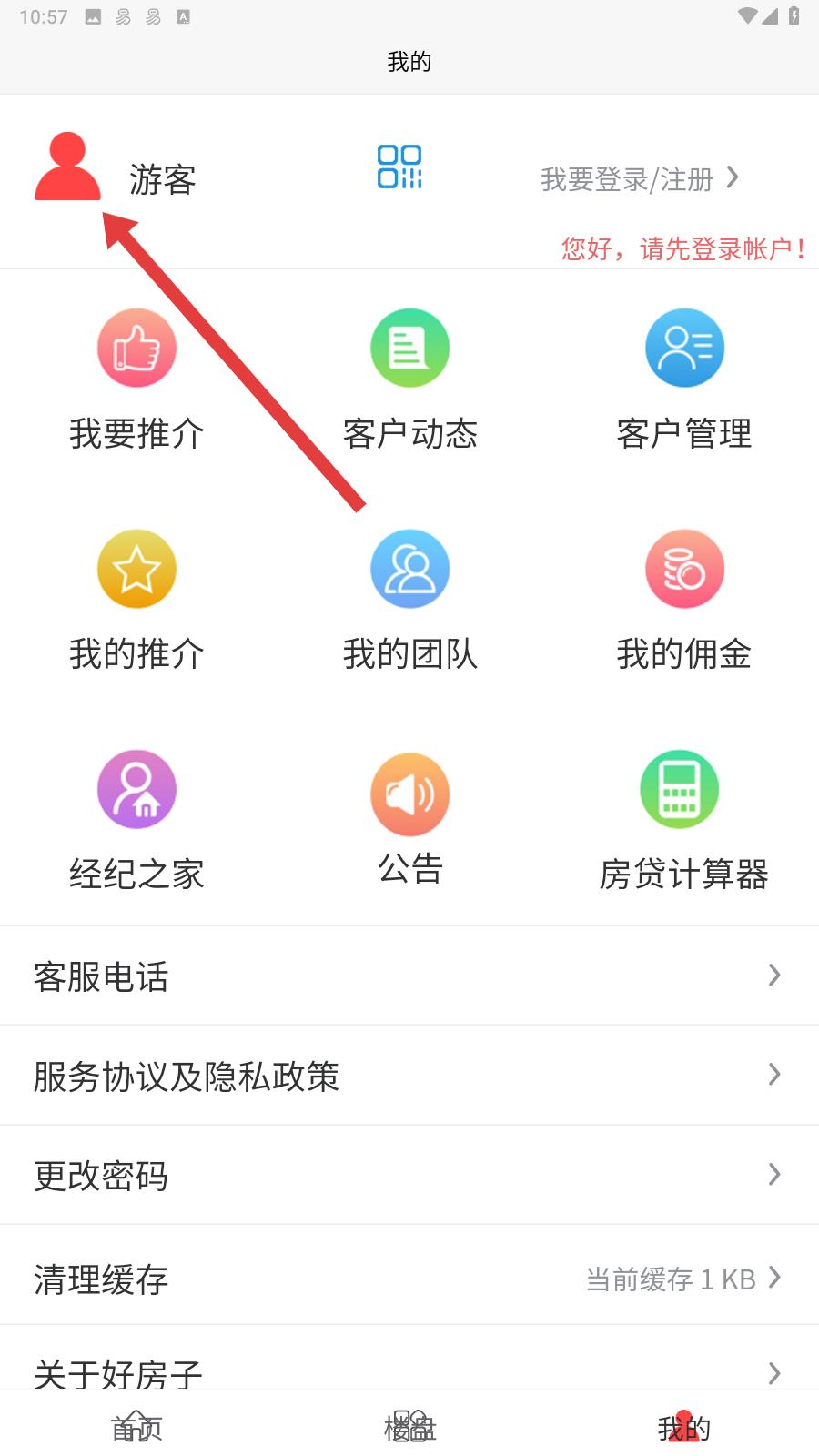Tap 我要登录/注册 to sign in
Viewport: 819px width, 1456px height.
tap(639, 179)
